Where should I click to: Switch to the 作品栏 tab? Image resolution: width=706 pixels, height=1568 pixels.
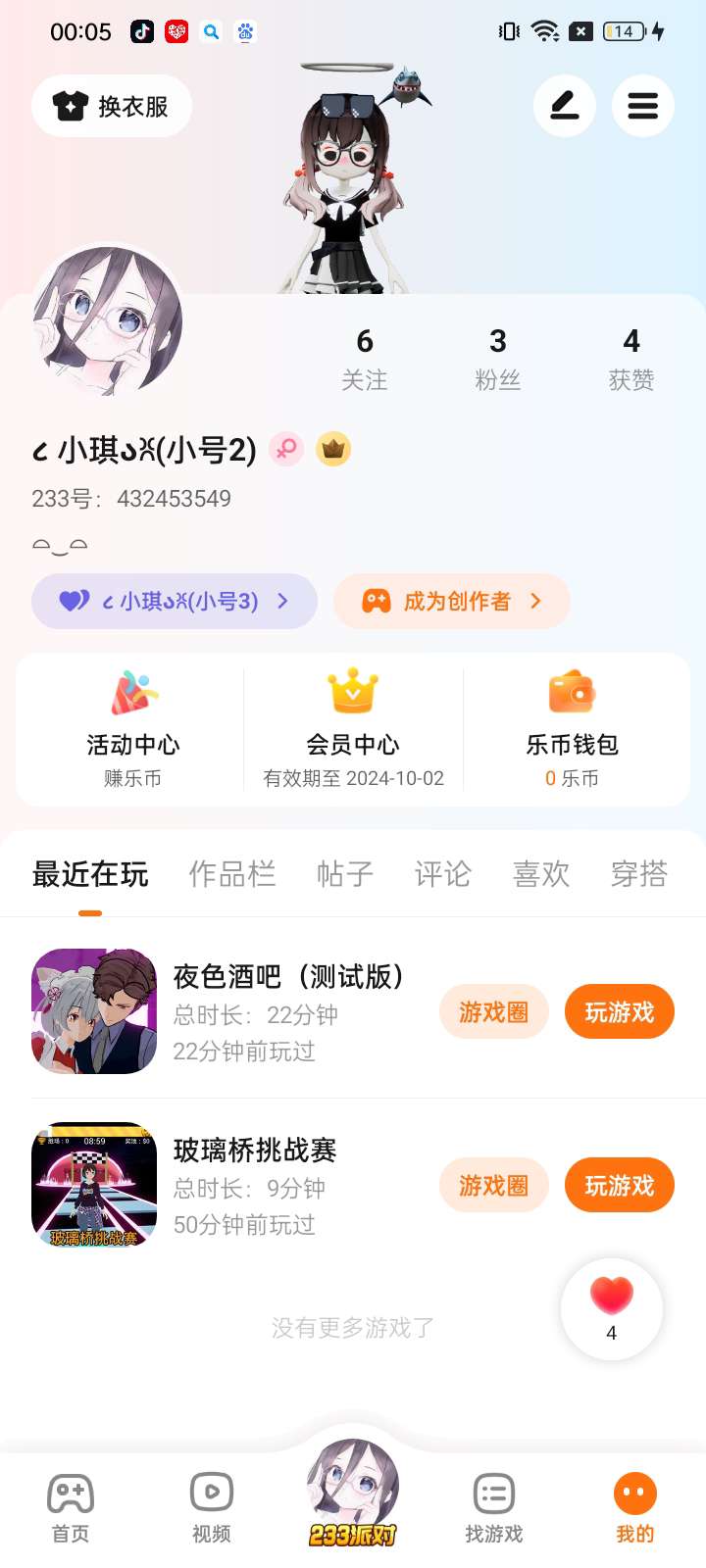click(232, 873)
